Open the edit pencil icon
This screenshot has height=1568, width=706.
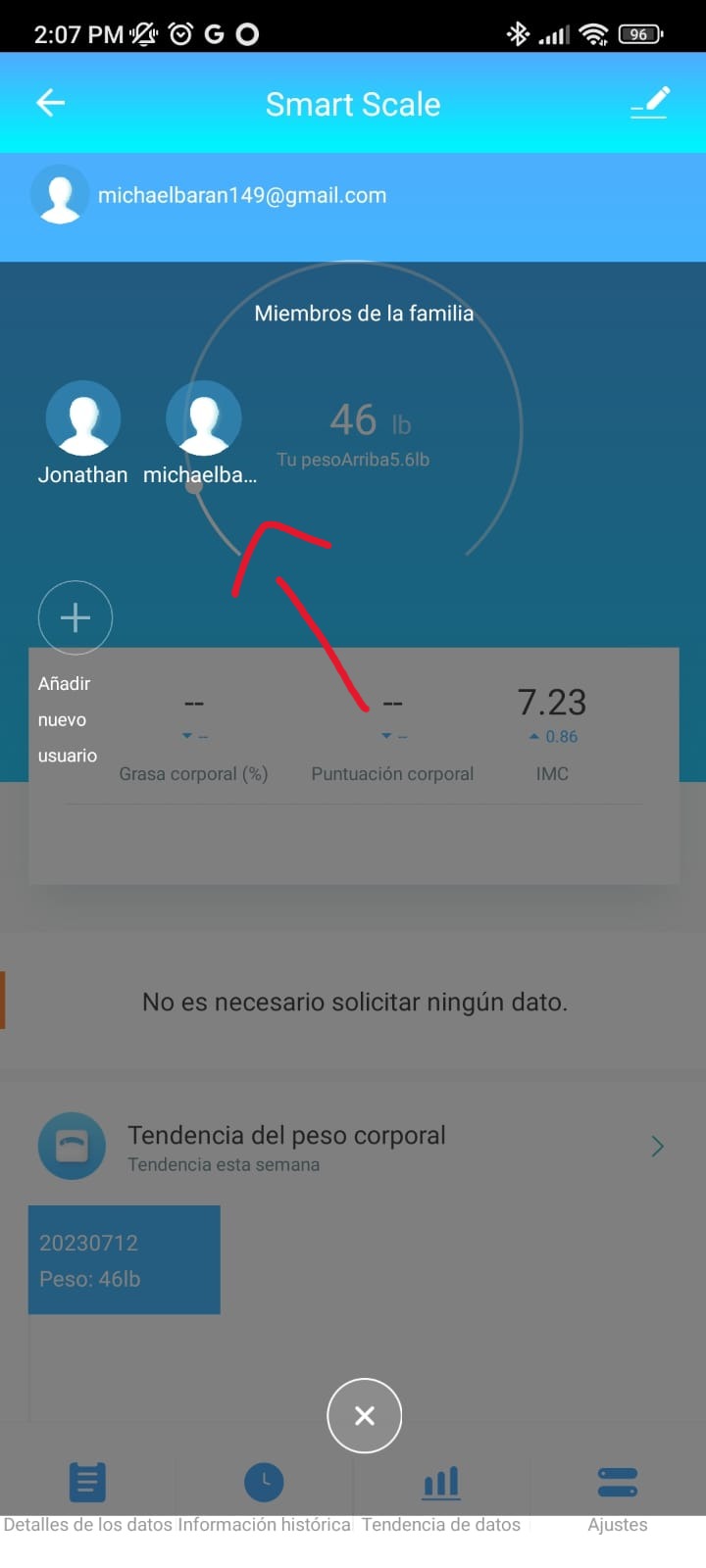tap(650, 103)
